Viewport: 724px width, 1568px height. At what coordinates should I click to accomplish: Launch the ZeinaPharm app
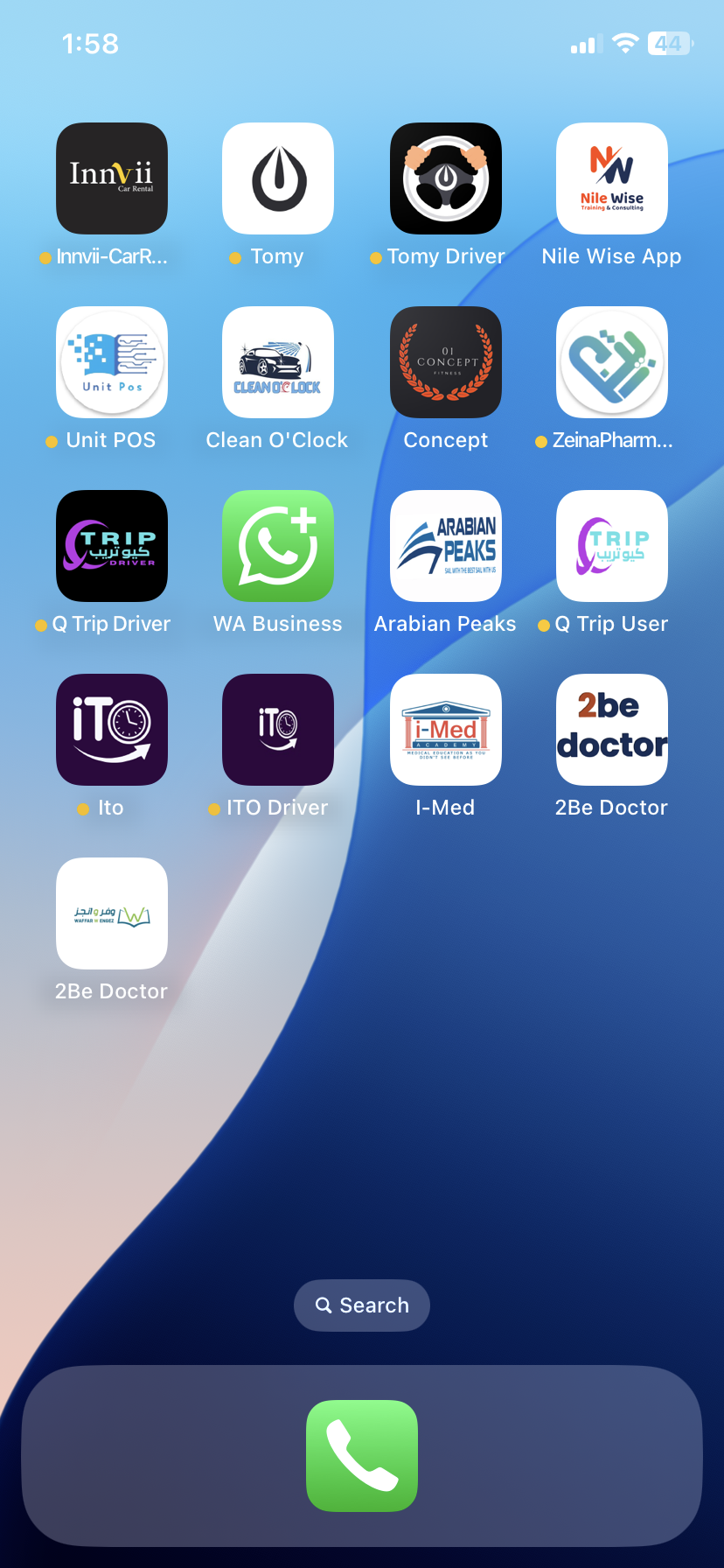(612, 362)
